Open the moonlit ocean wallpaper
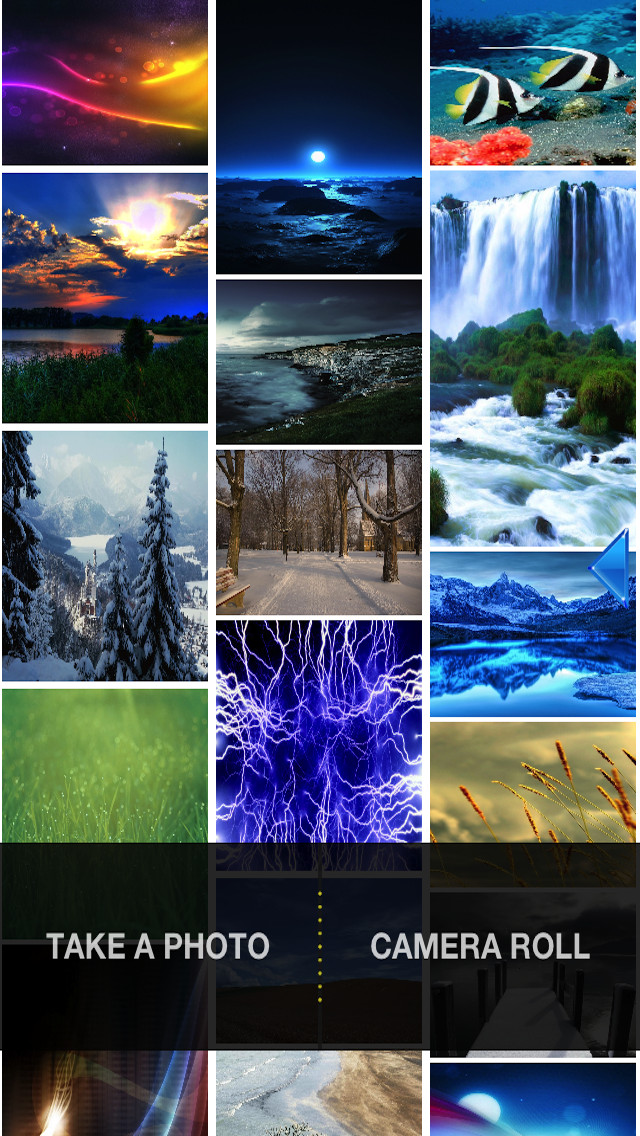 (319, 137)
